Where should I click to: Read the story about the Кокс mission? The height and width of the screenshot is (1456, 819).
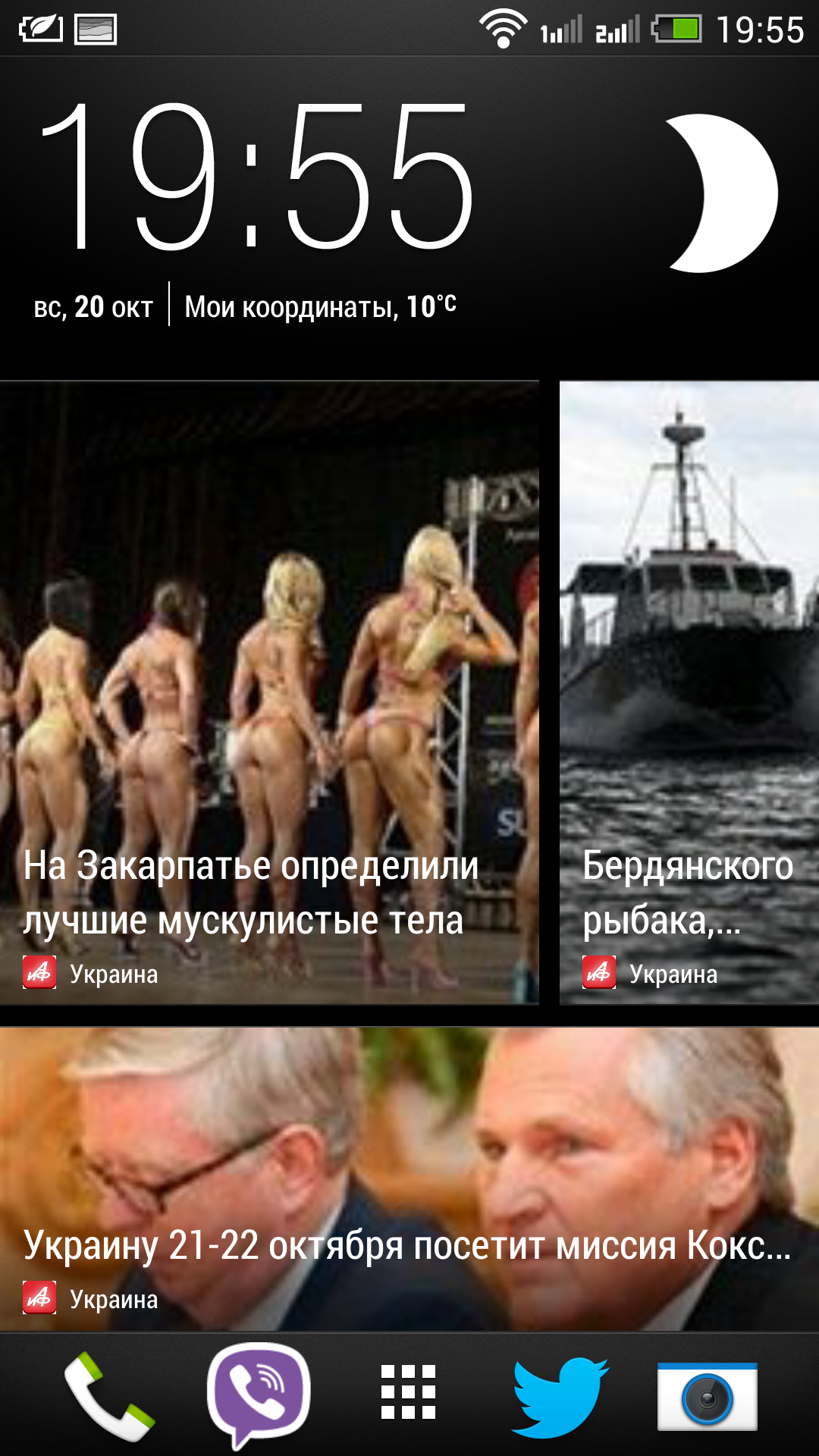[409, 1179]
